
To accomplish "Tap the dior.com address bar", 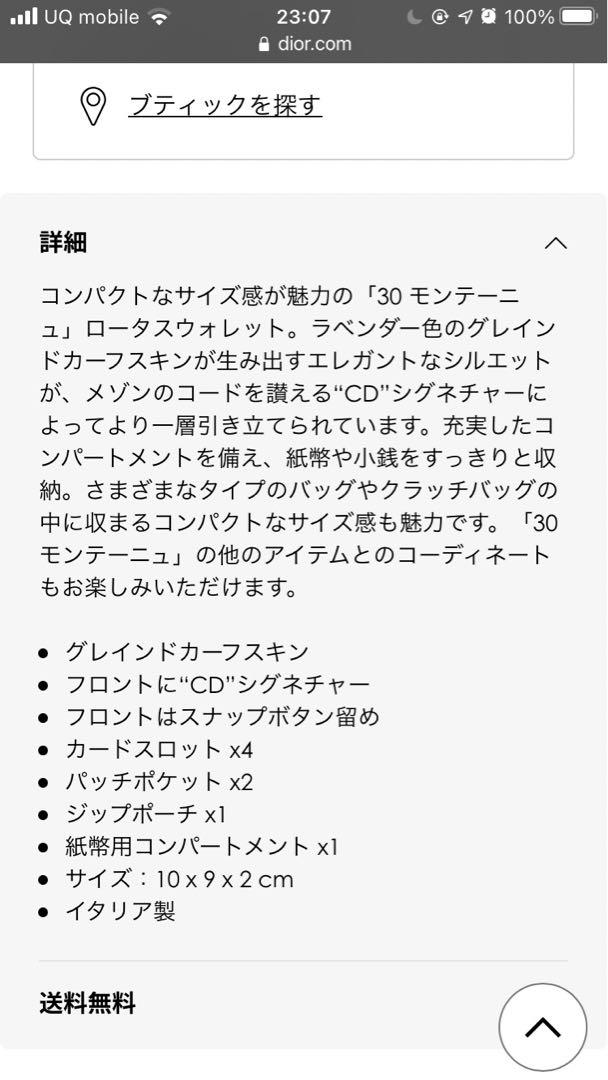I will (304, 43).
